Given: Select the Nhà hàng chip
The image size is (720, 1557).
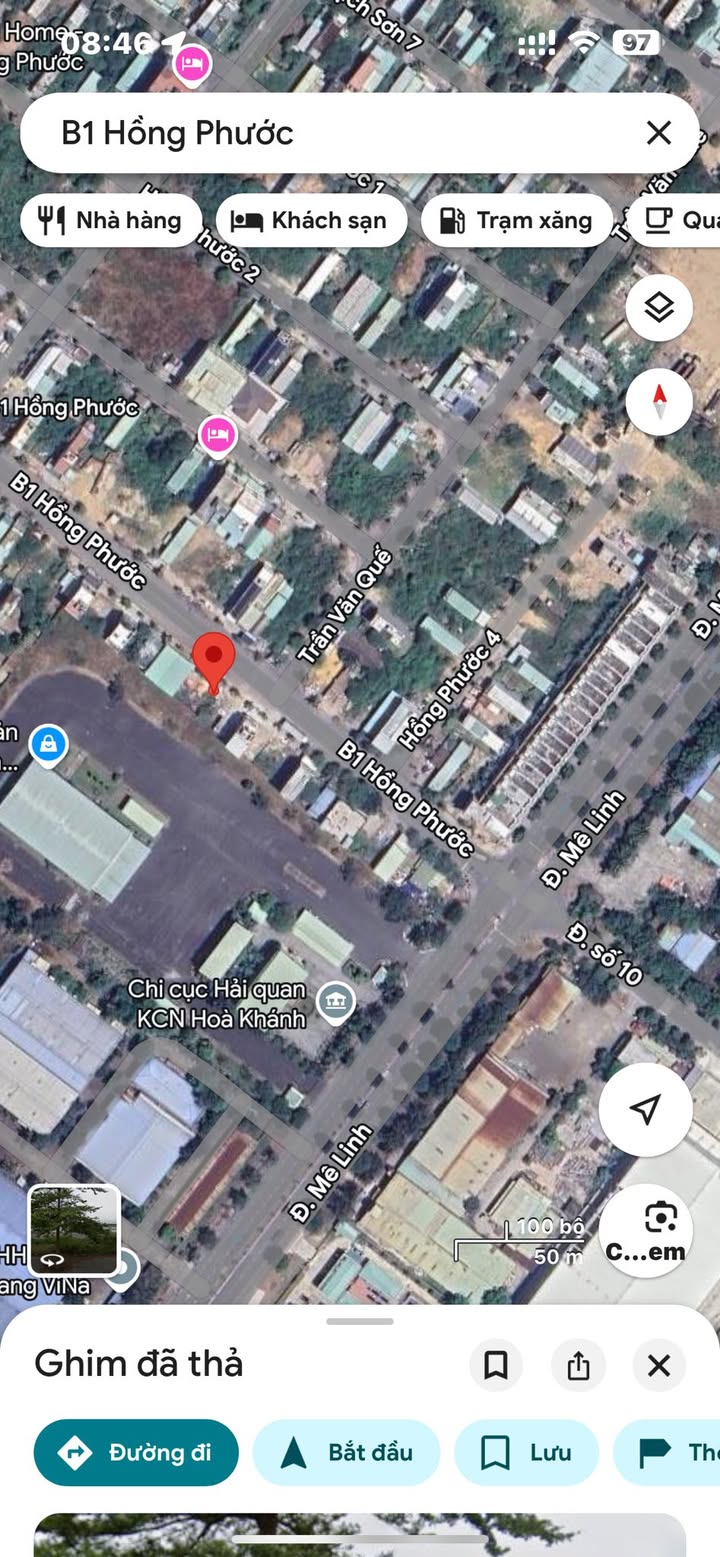Looking at the screenshot, I should [111, 221].
